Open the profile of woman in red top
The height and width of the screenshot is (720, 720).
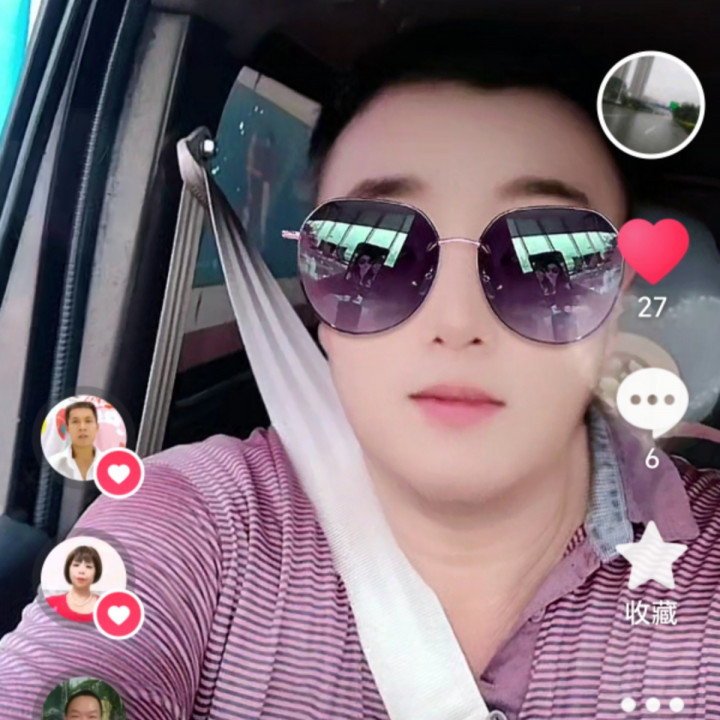84,579
